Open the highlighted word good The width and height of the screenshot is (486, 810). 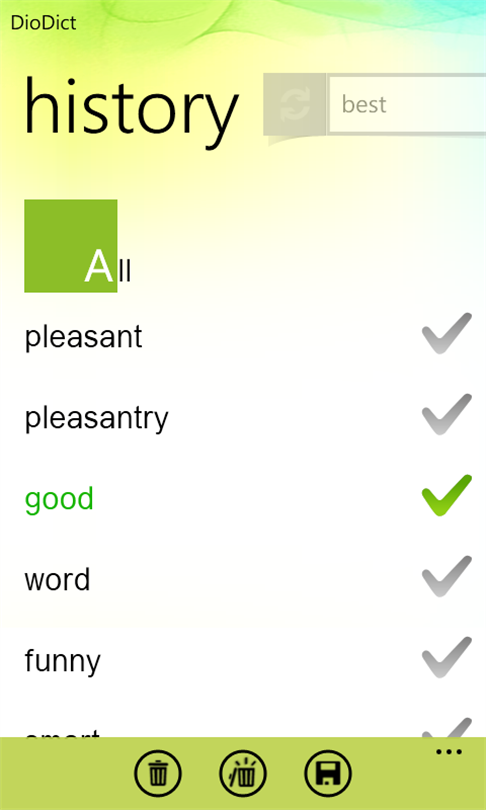click(59, 499)
